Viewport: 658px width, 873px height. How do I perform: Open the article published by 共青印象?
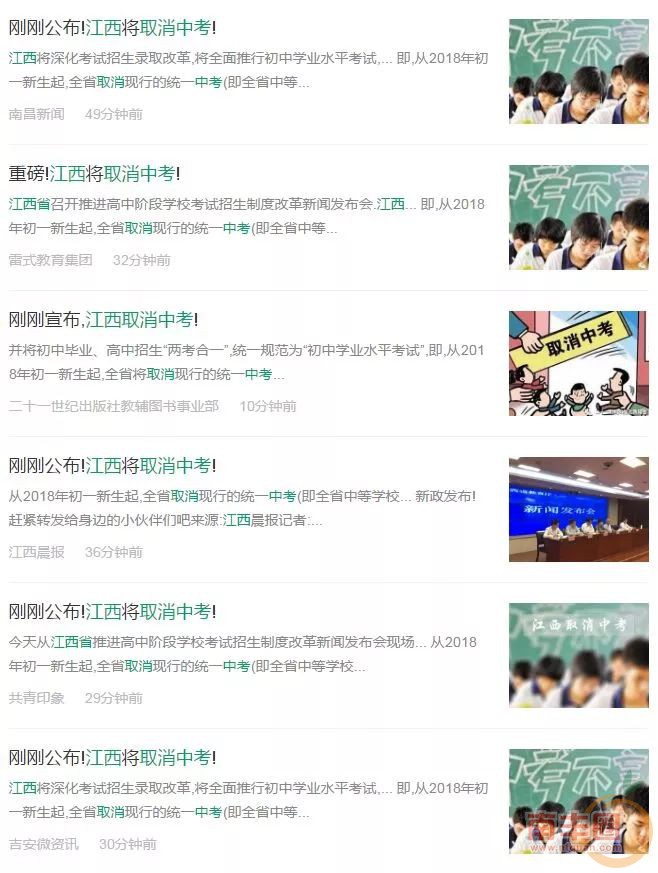tap(112, 612)
